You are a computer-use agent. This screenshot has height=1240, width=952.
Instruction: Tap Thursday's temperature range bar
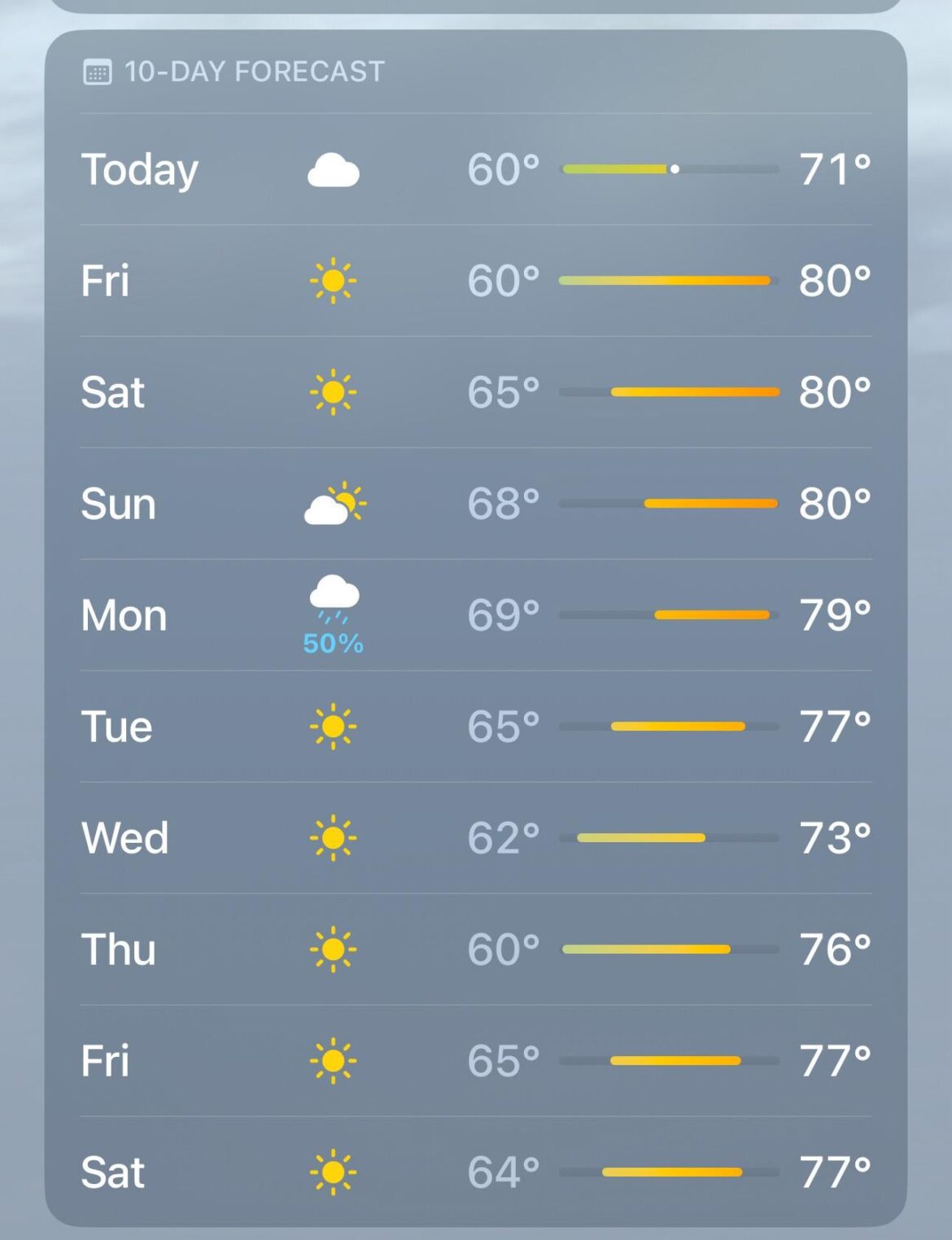pos(667,949)
